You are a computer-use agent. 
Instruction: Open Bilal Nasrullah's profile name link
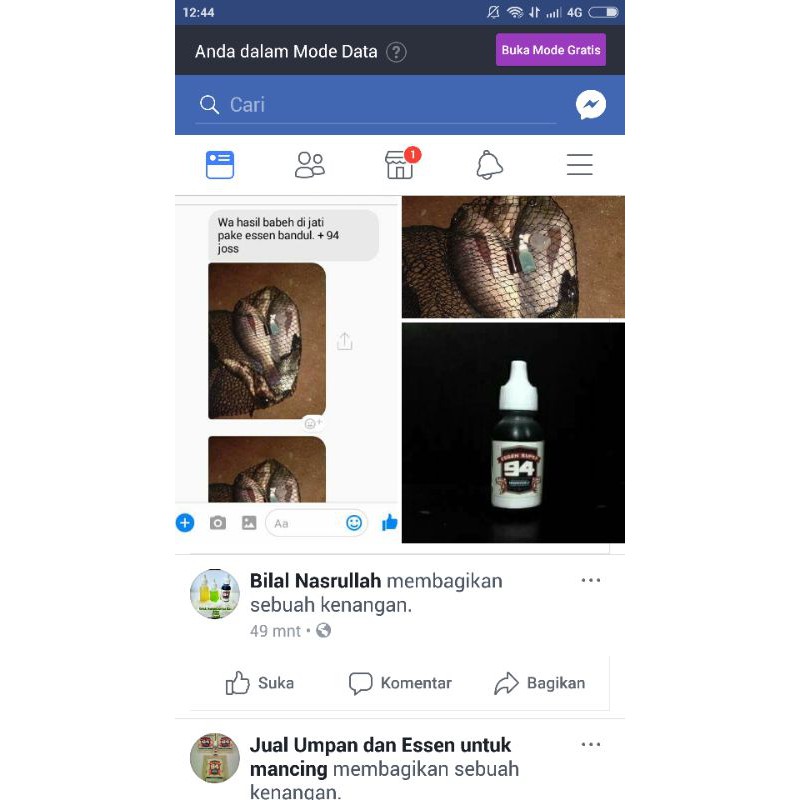tap(316, 581)
